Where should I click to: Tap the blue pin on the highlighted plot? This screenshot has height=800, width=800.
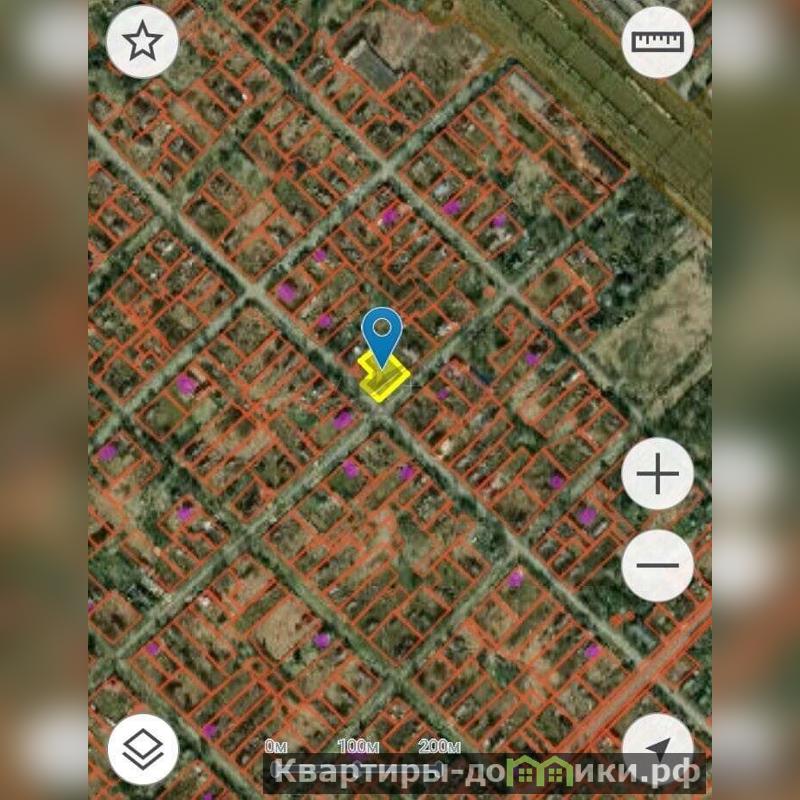382,332
